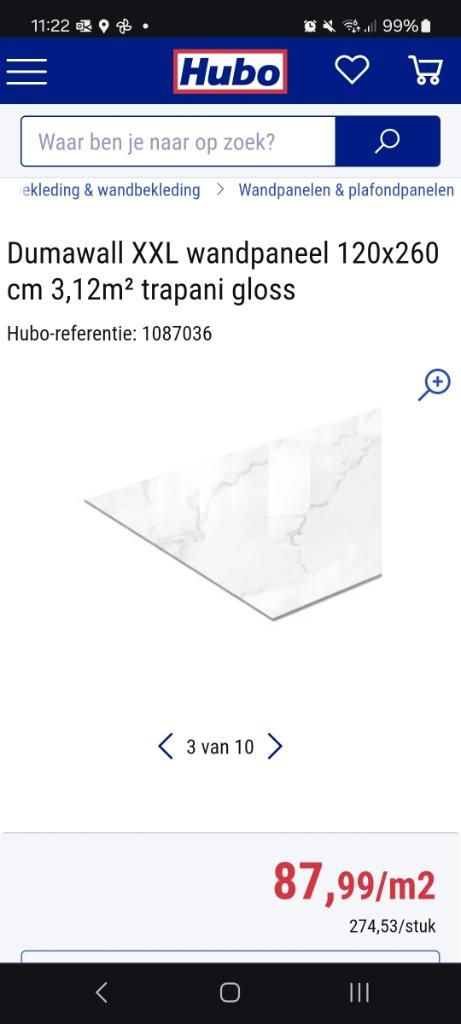This screenshot has height=1024, width=461.
Task: Show the next product image
Action: (275, 746)
